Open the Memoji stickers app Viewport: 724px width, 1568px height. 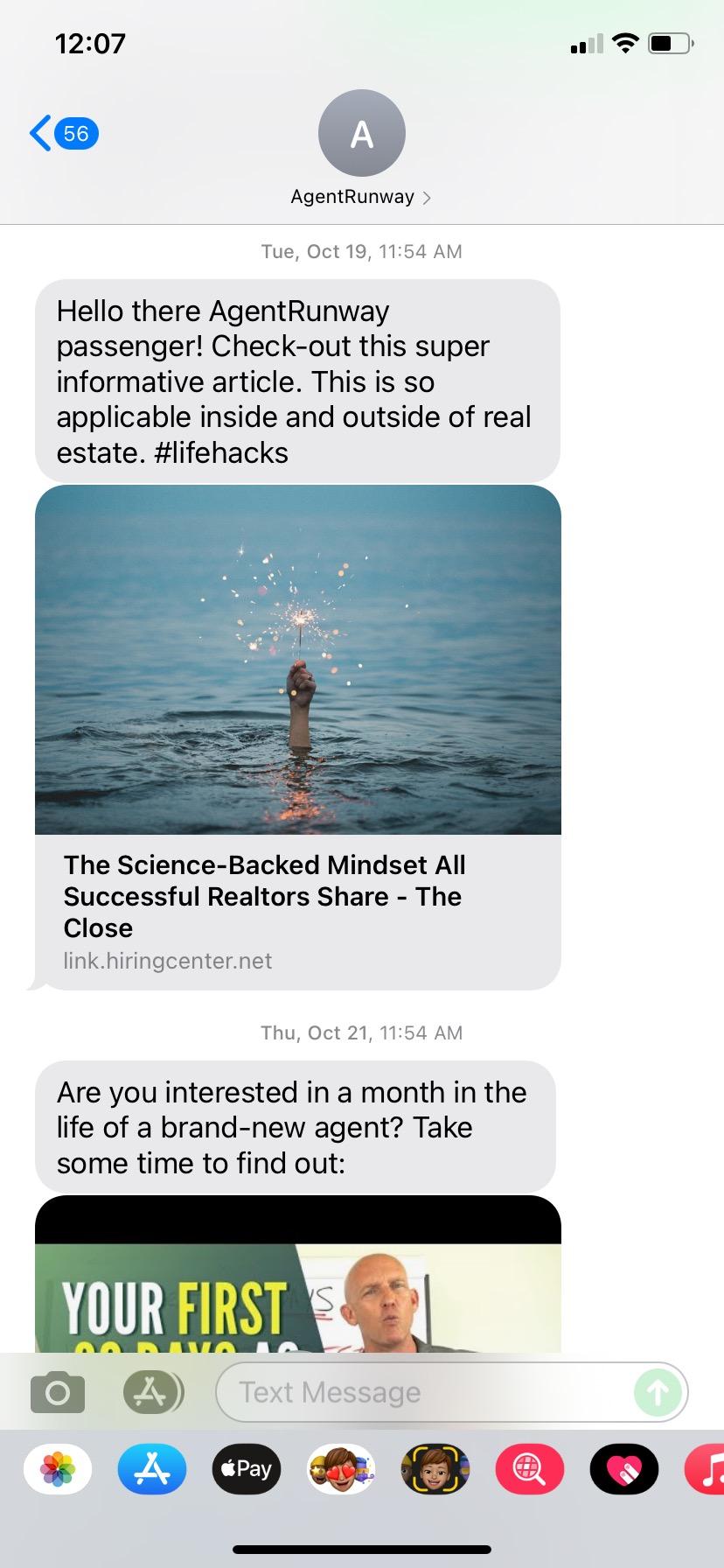point(341,1469)
